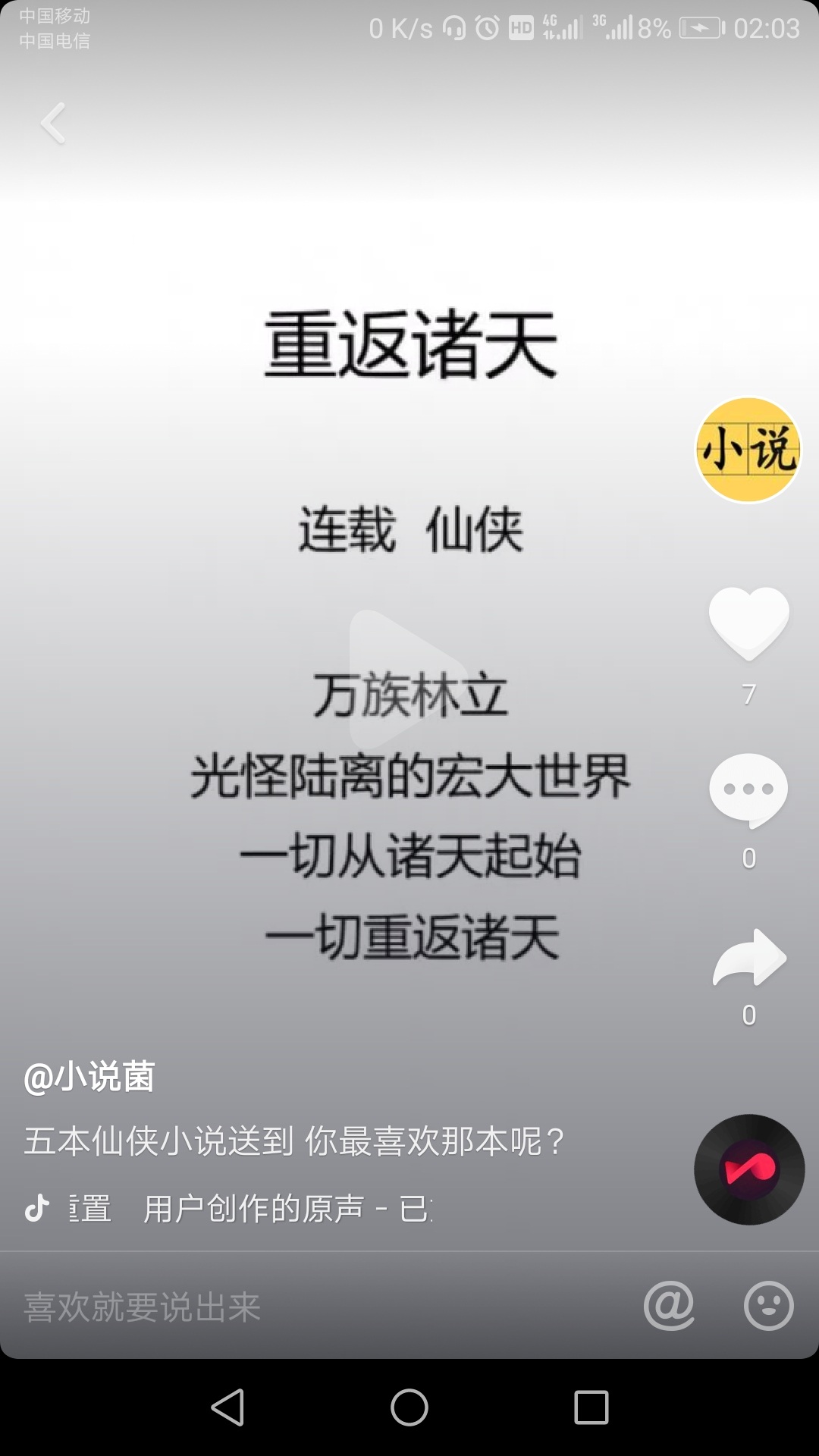Mention someone with the @ icon
The width and height of the screenshot is (819, 1456).
click(669, 1306)
